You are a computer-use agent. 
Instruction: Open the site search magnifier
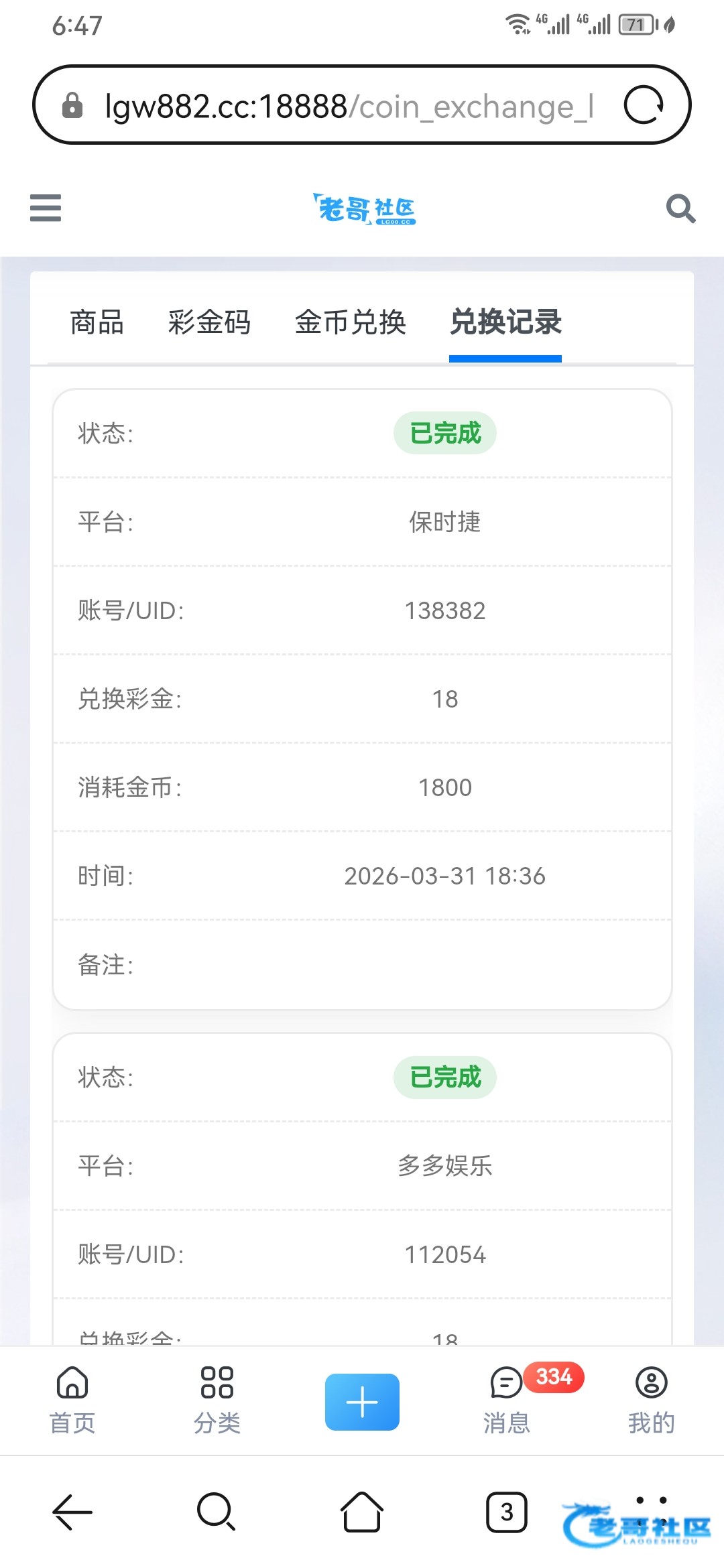(680, 208)
